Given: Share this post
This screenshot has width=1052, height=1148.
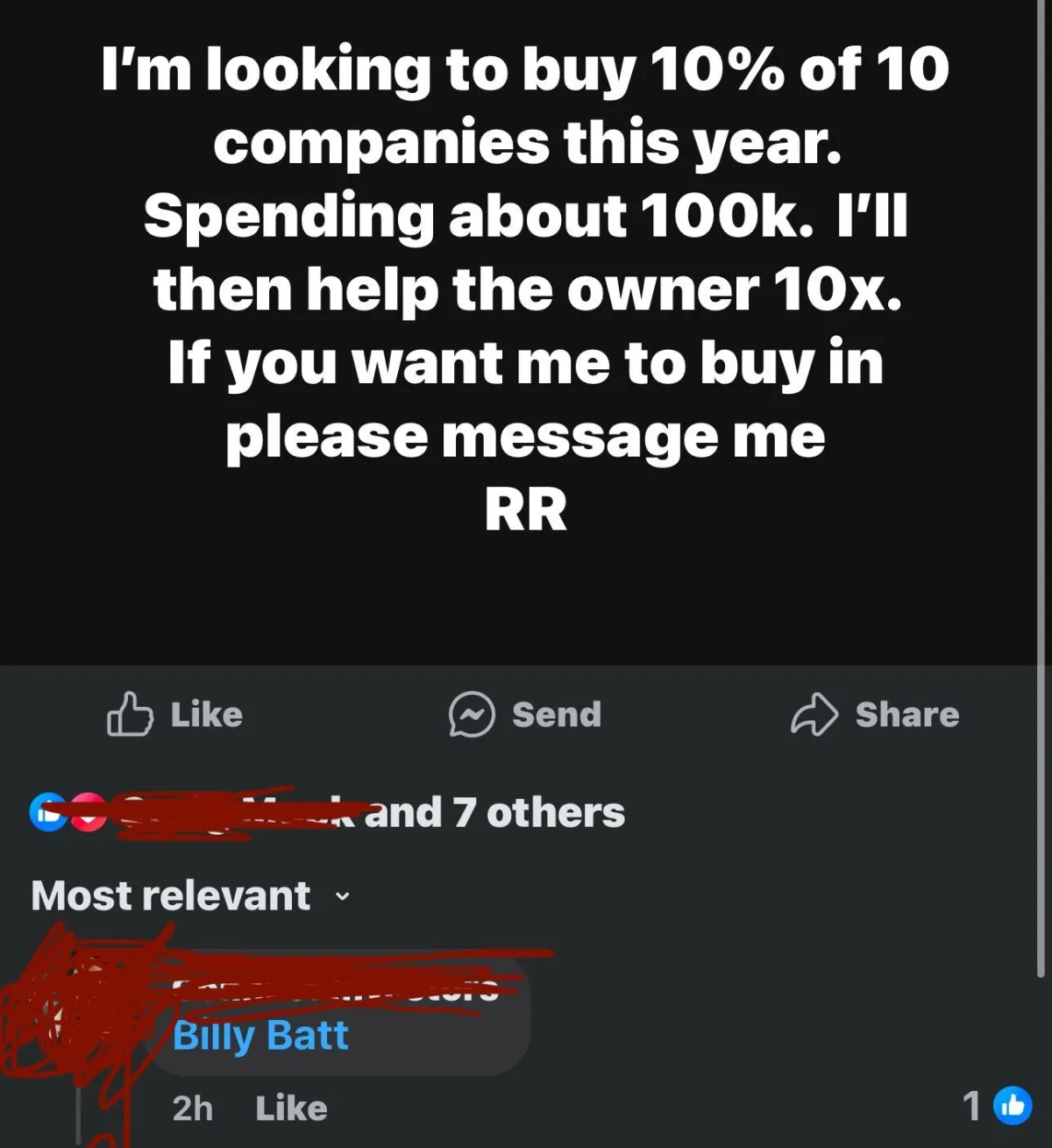Looking at the screenshot, I should 875,715.
